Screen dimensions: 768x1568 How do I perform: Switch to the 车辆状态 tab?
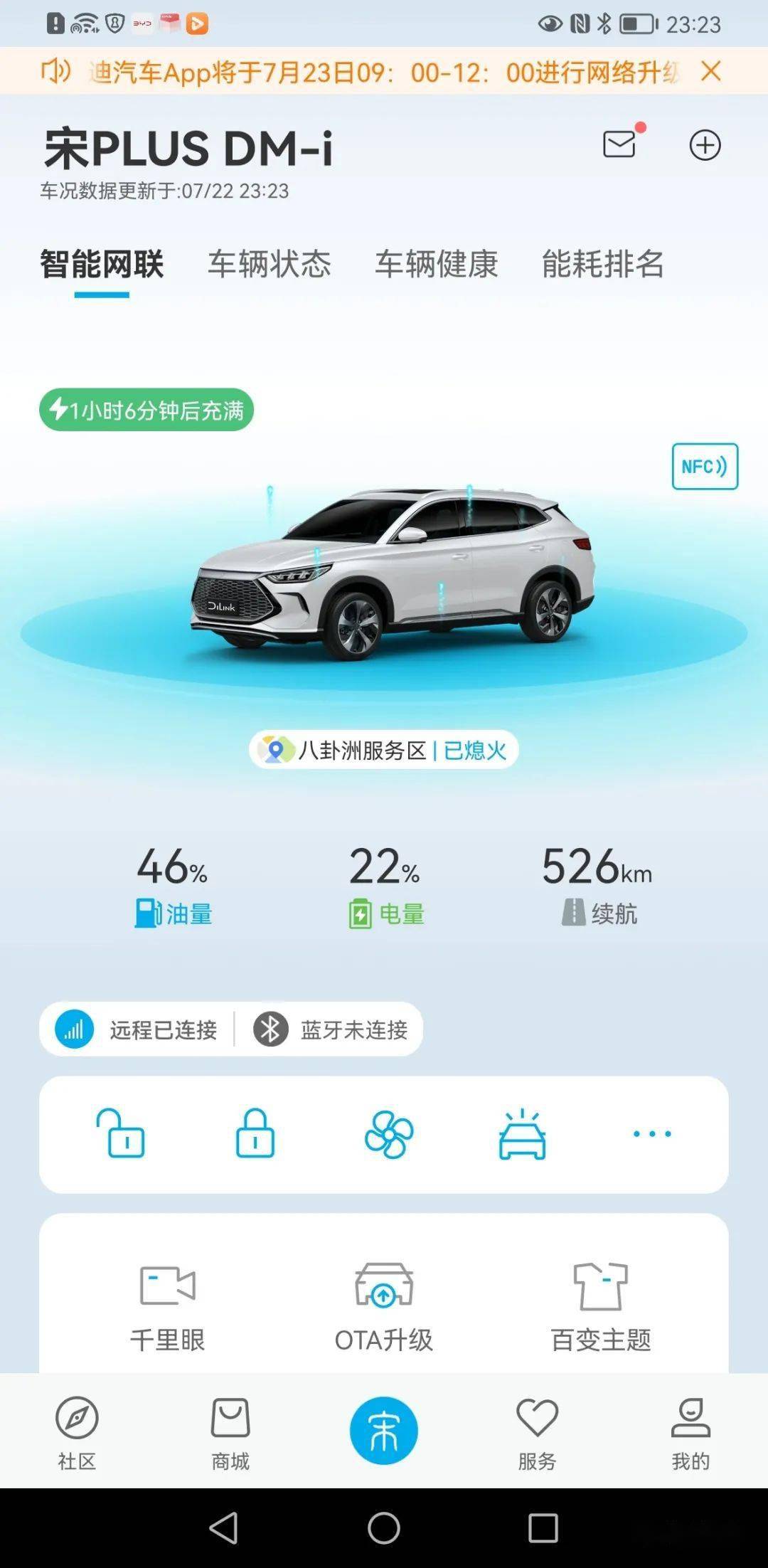pyautogui.click(x=269, y=264)
